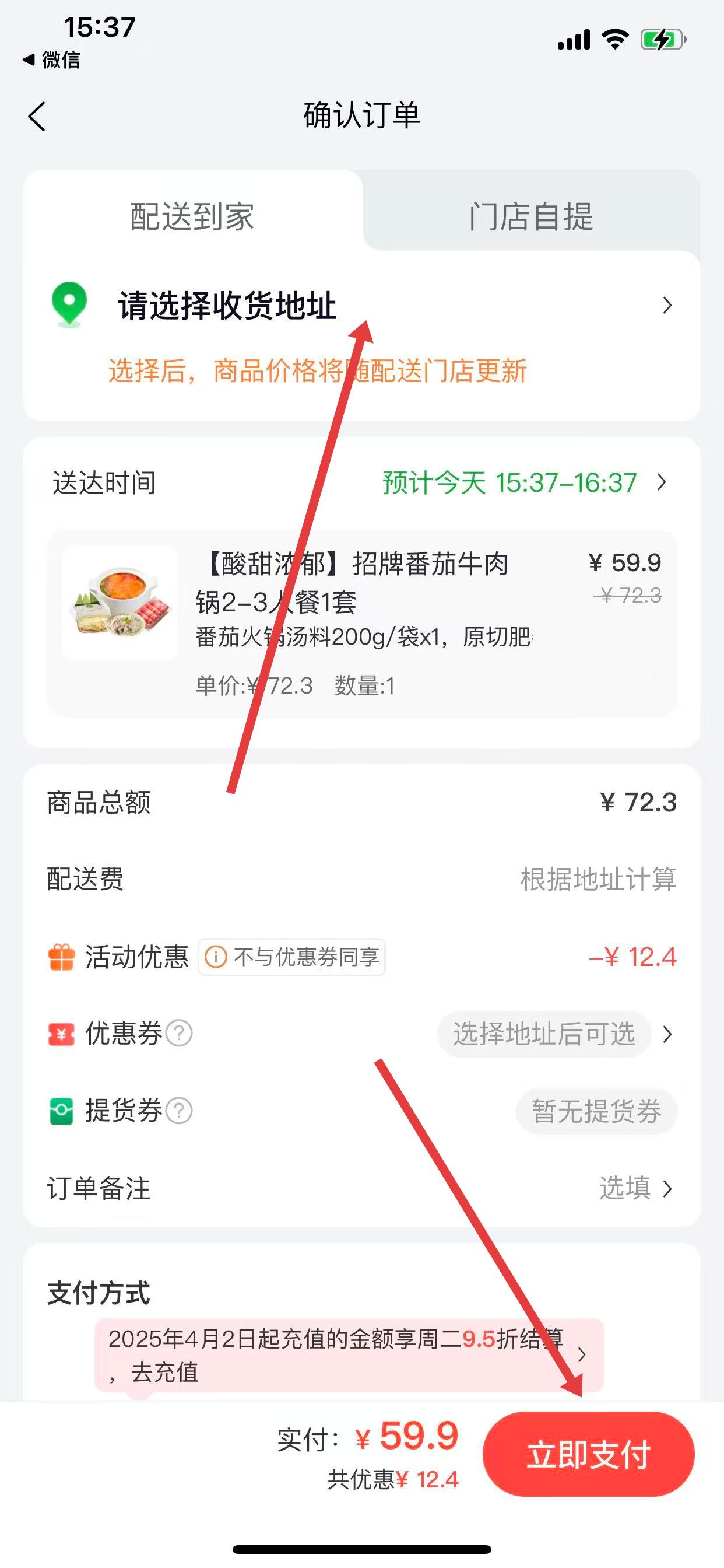Go back from the 确认订单 page

pos(37,116)
